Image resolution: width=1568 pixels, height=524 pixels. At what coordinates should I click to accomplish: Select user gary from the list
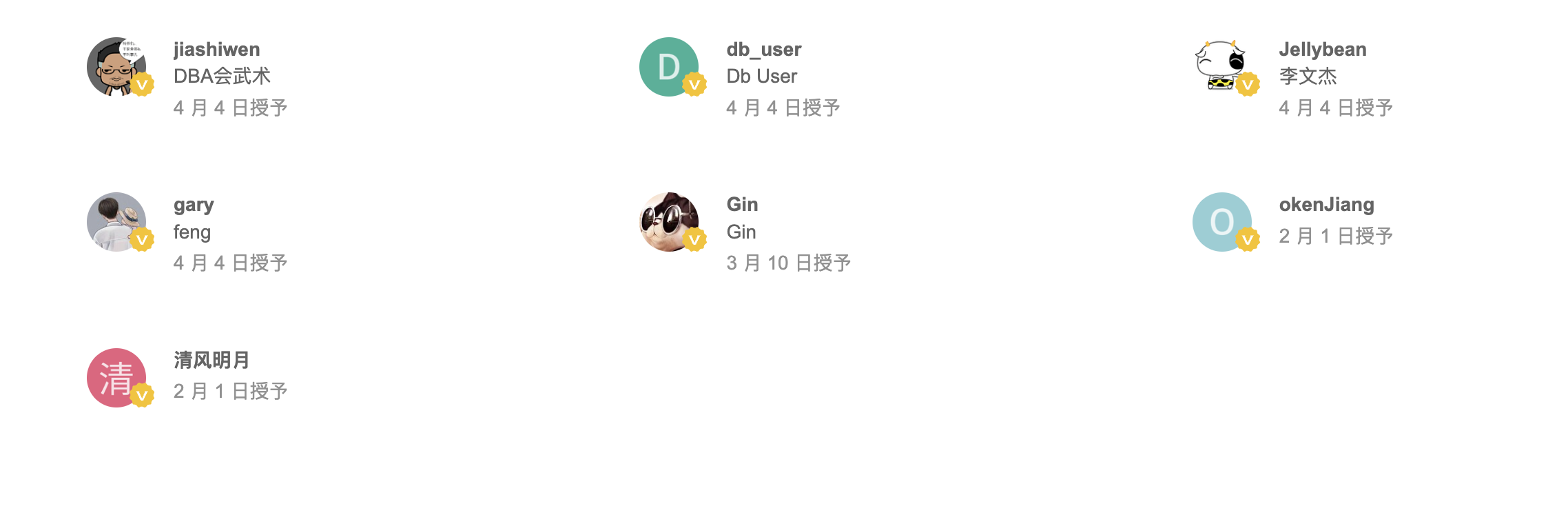pos(194,205)
